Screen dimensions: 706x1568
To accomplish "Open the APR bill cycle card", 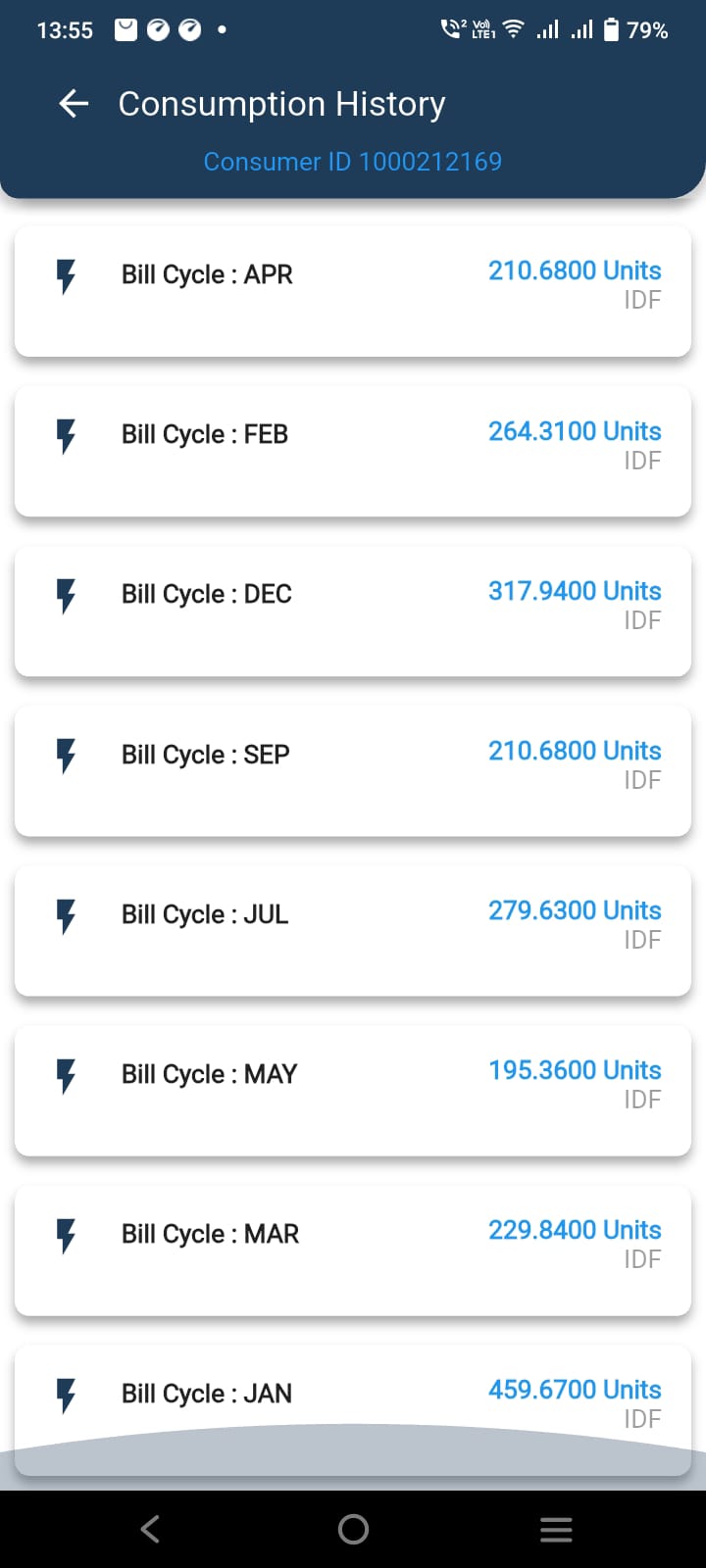I will tap(353, 291).
